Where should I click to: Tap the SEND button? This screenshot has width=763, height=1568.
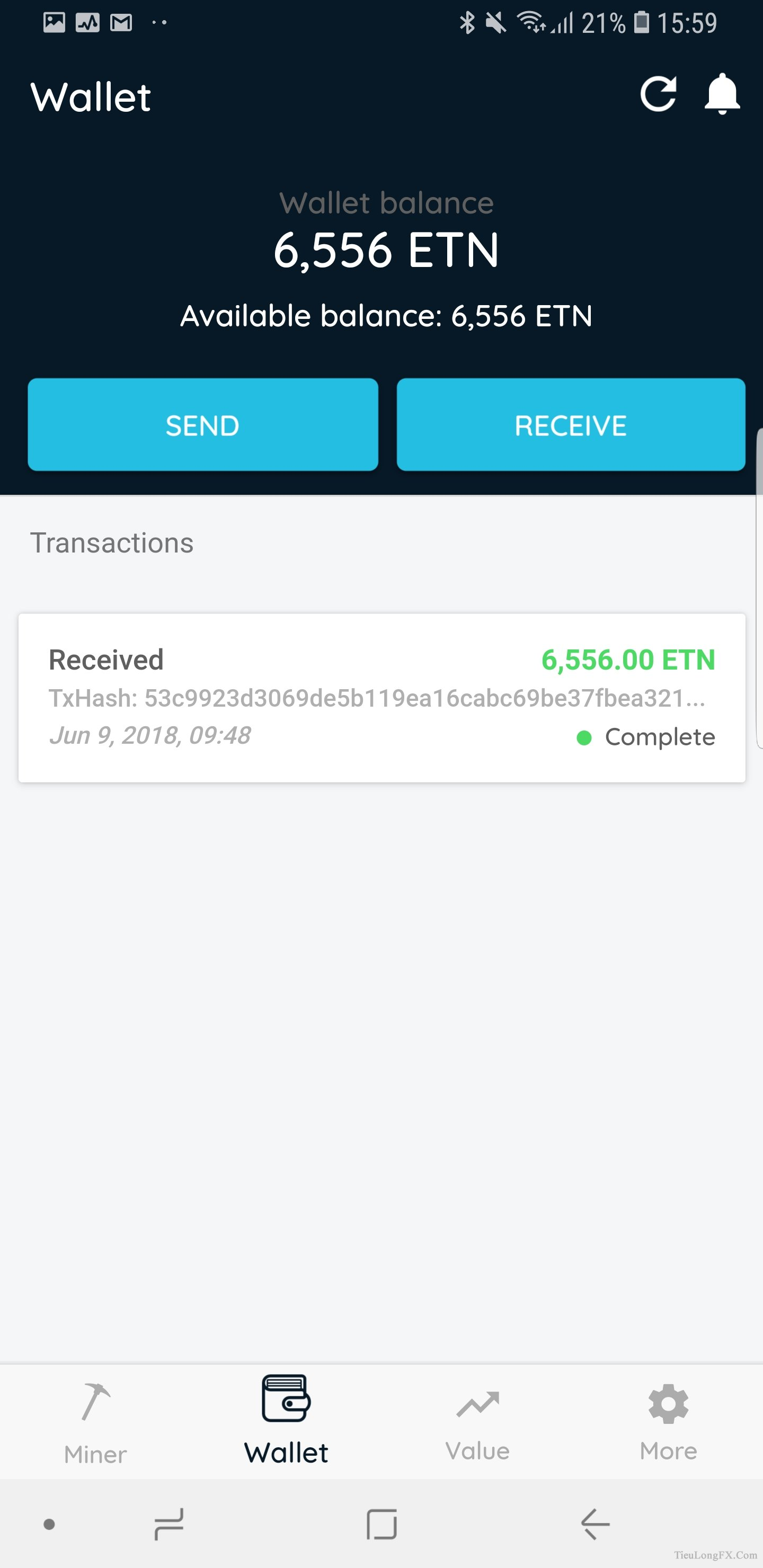[x=203, y=424]
